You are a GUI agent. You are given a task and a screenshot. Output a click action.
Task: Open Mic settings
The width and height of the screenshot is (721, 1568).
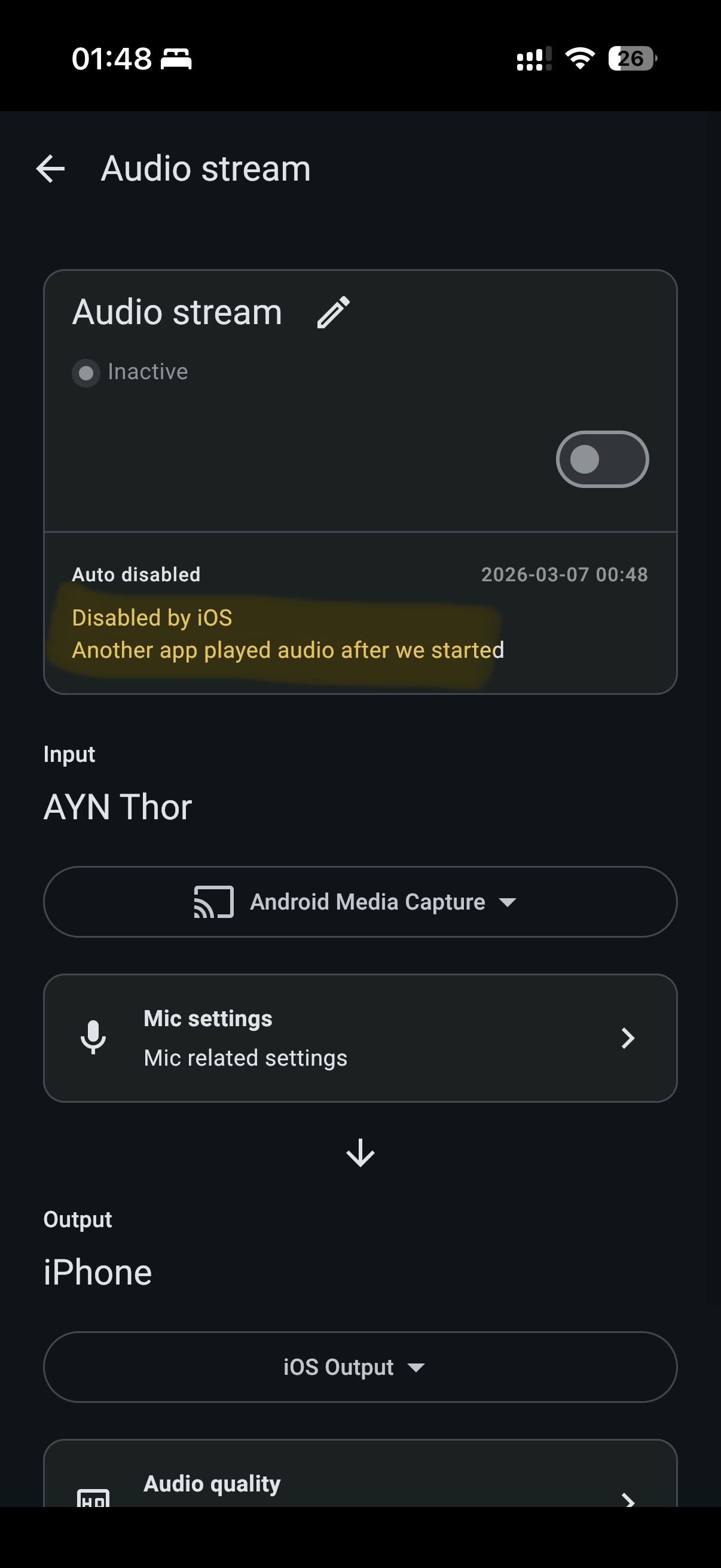click(360, 1038)
